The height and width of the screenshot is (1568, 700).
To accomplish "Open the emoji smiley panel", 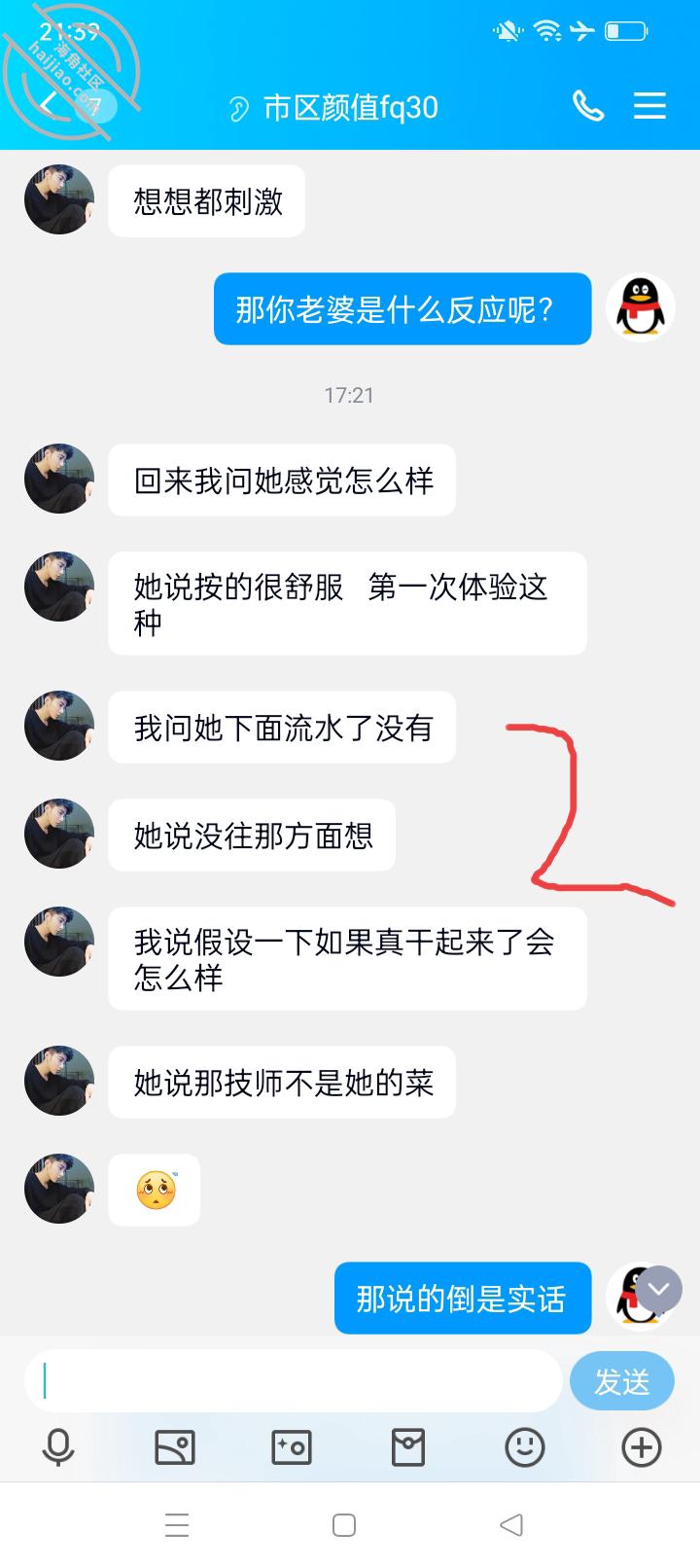I will [x=525, y=1447].
